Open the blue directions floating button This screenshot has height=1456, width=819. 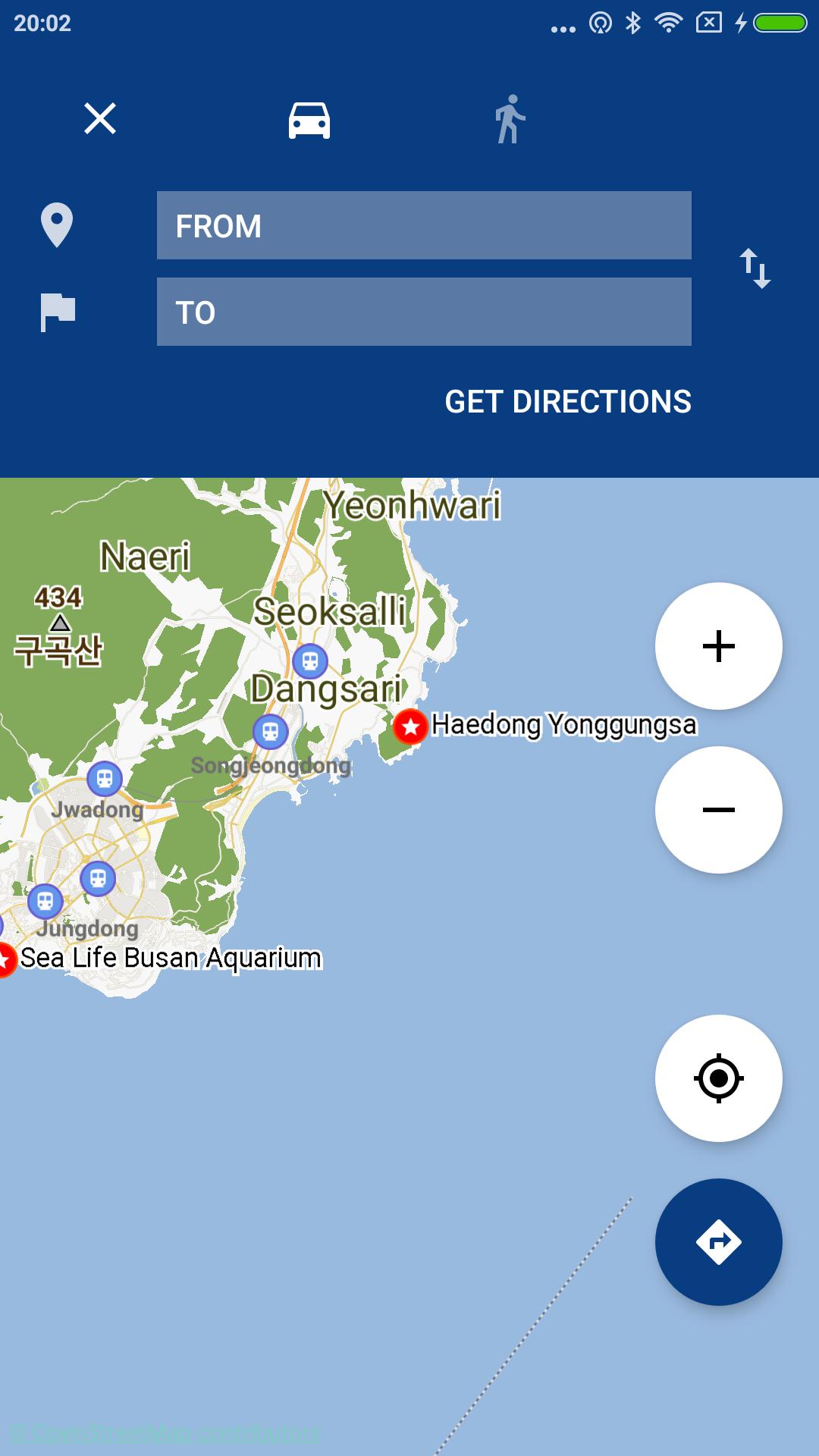click(x=717, y=1241)
